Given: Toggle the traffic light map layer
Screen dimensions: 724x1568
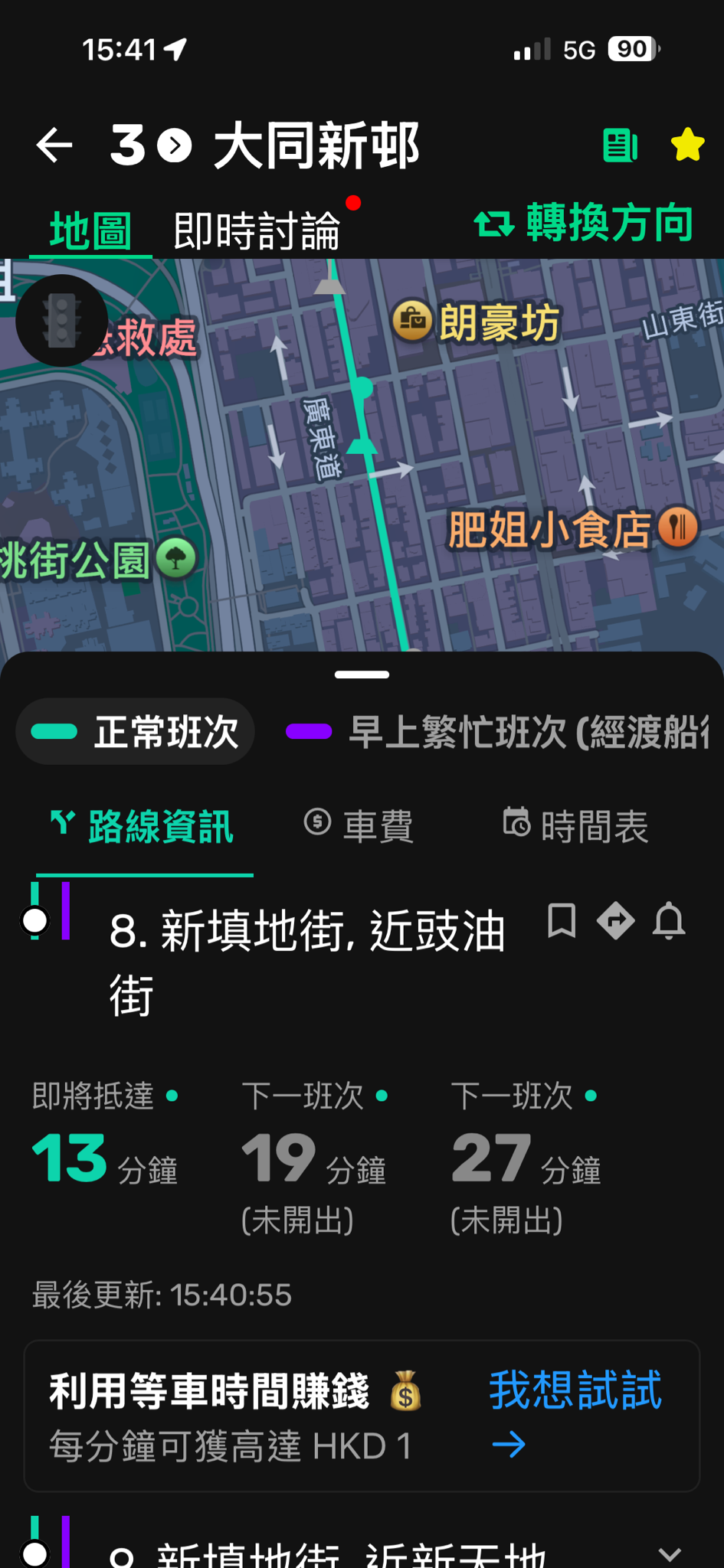Looking at the screenshot, I should click(61, 320).
